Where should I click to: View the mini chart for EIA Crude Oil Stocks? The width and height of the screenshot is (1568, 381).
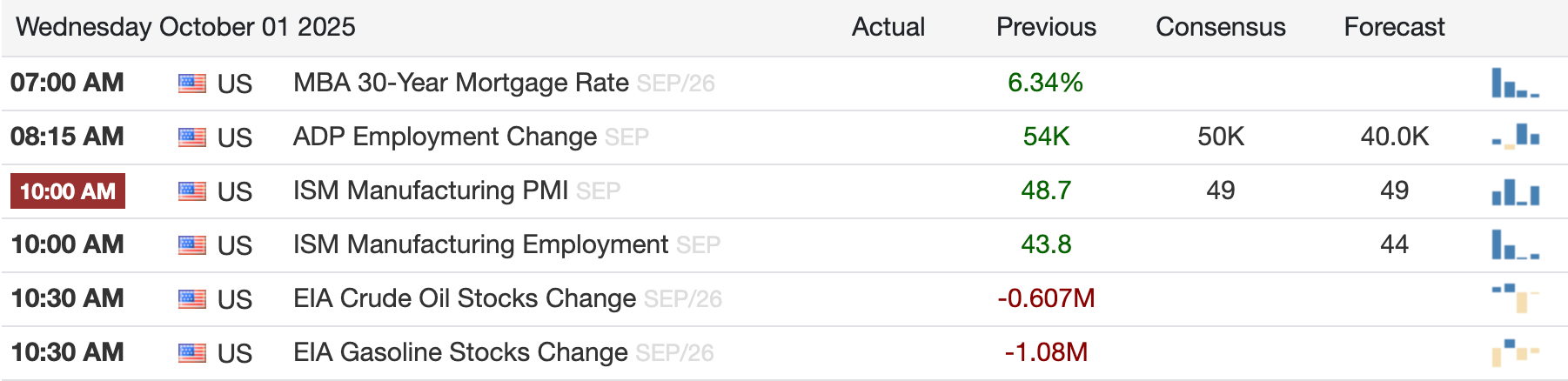click(1515, 298)
